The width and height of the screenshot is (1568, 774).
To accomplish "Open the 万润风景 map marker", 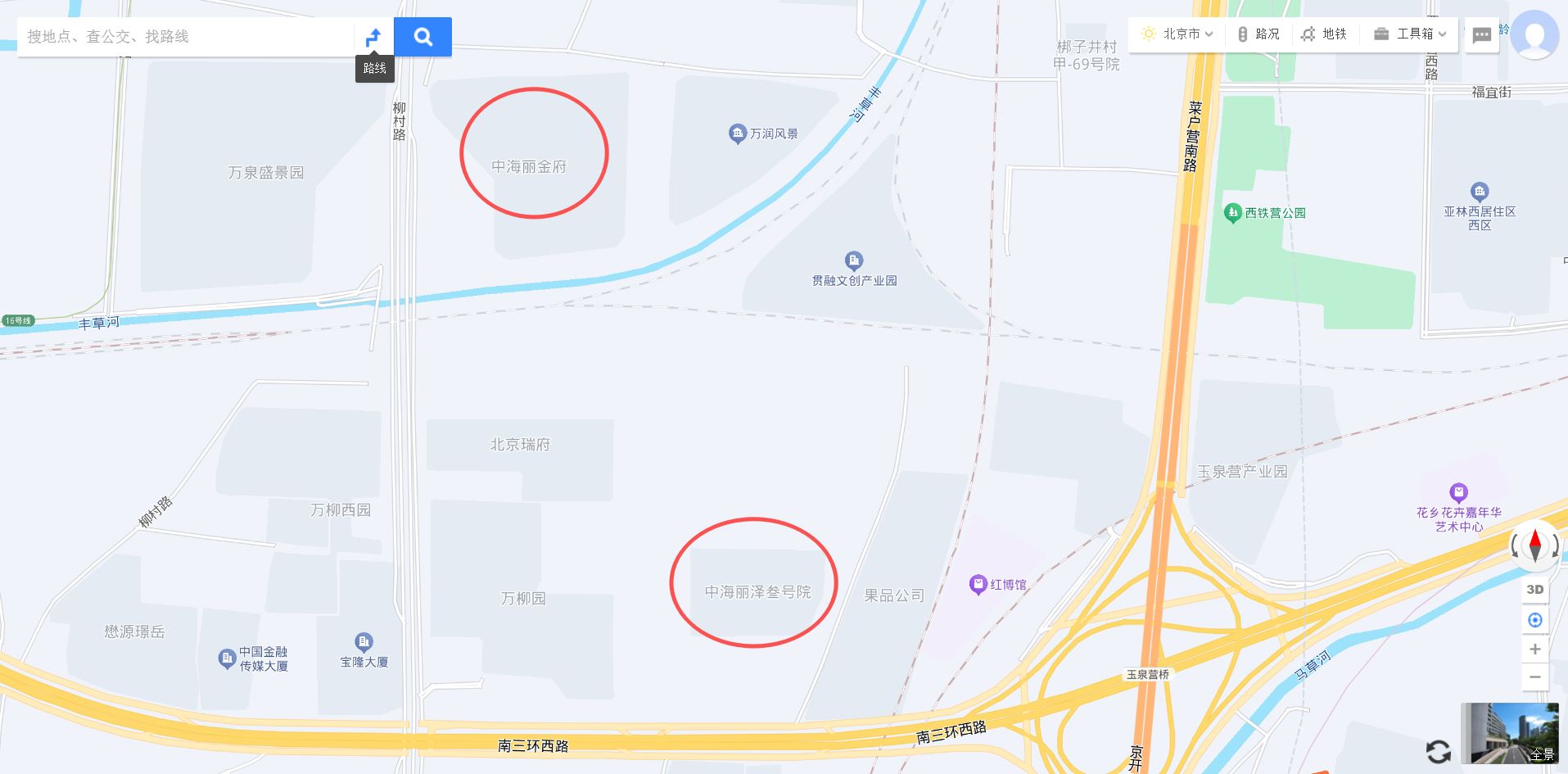I will tap(738, 134).
